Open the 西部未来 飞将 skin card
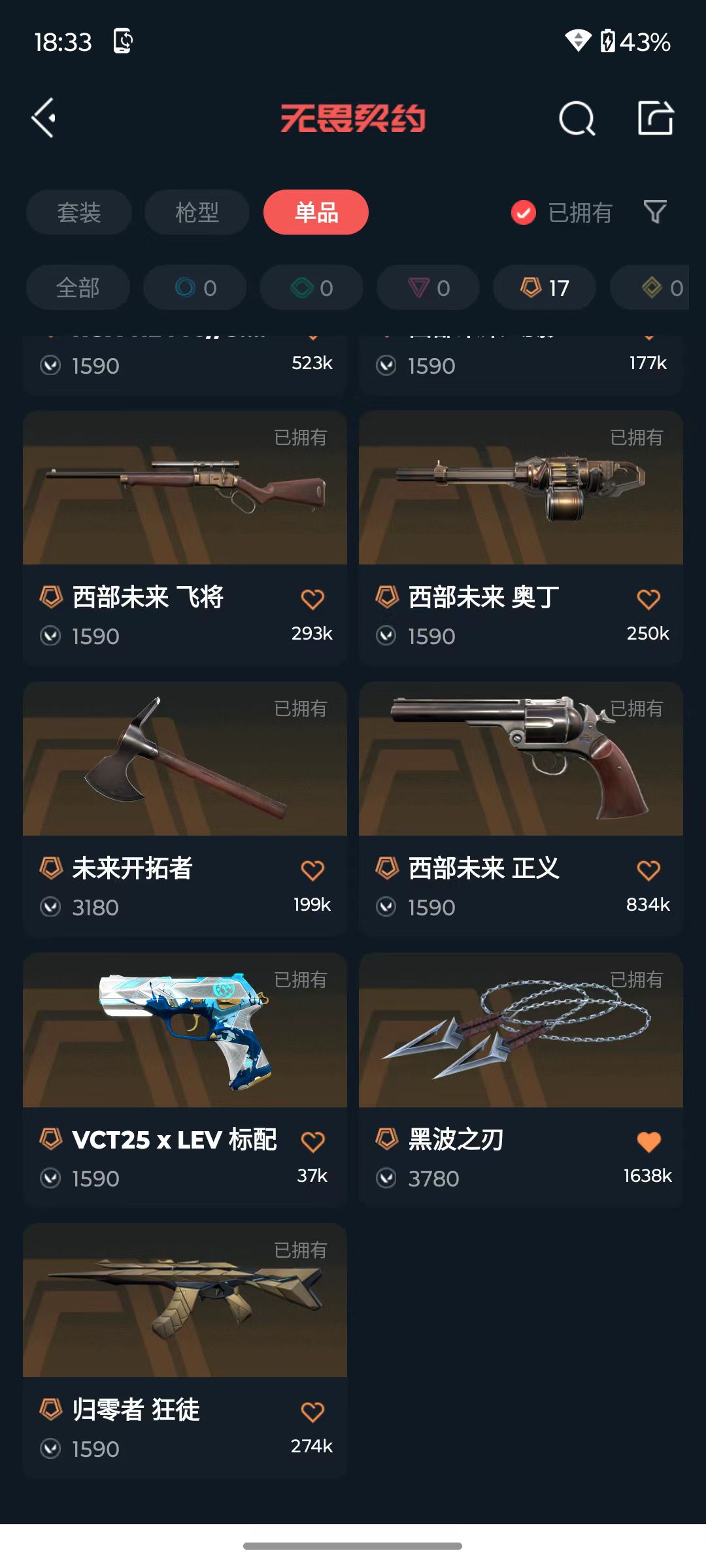Image resolution: width=706 pixels, height=1568 pixels. [x=185, y=497]
